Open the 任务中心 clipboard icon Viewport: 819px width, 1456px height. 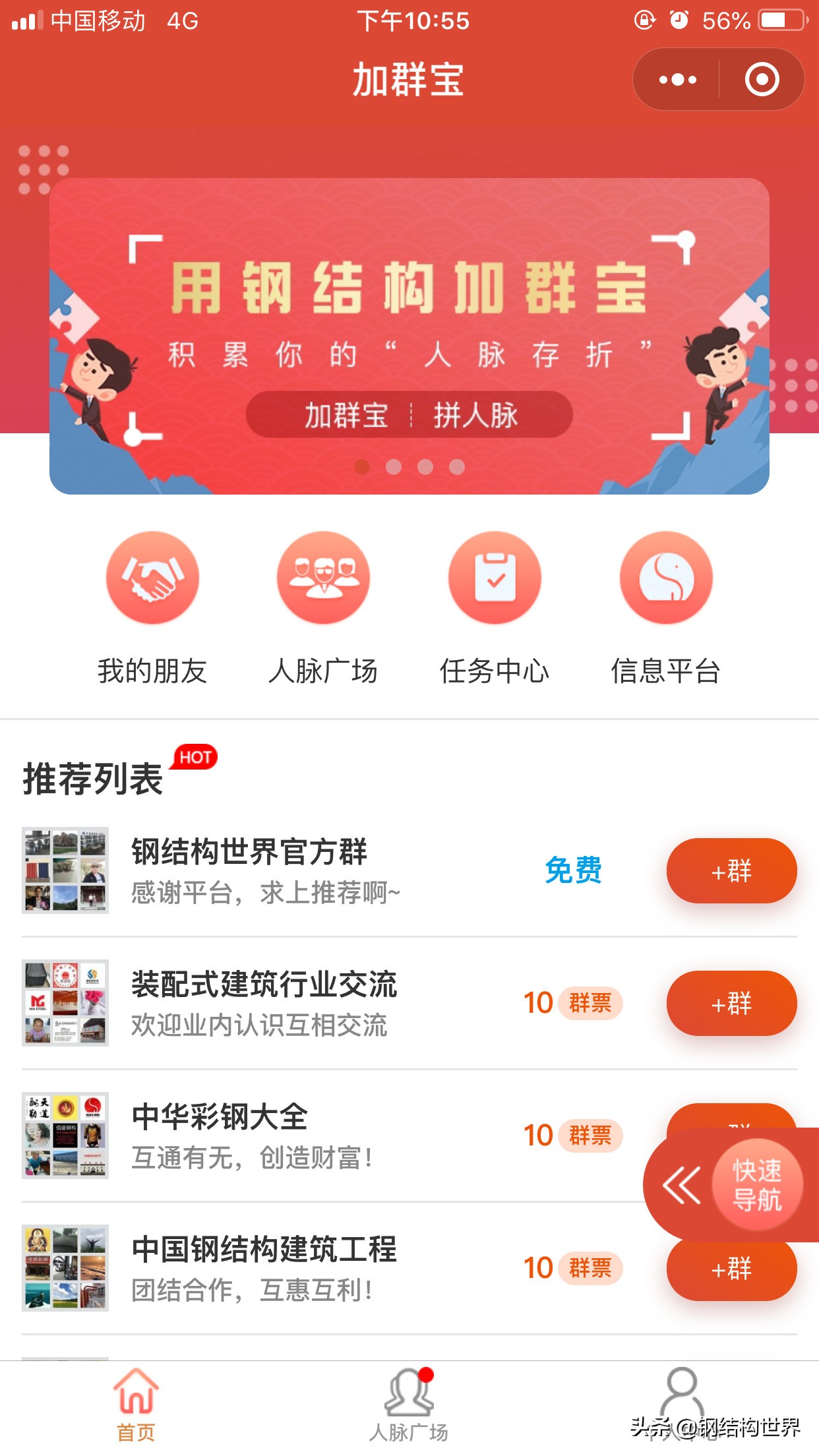pos(495,577)
